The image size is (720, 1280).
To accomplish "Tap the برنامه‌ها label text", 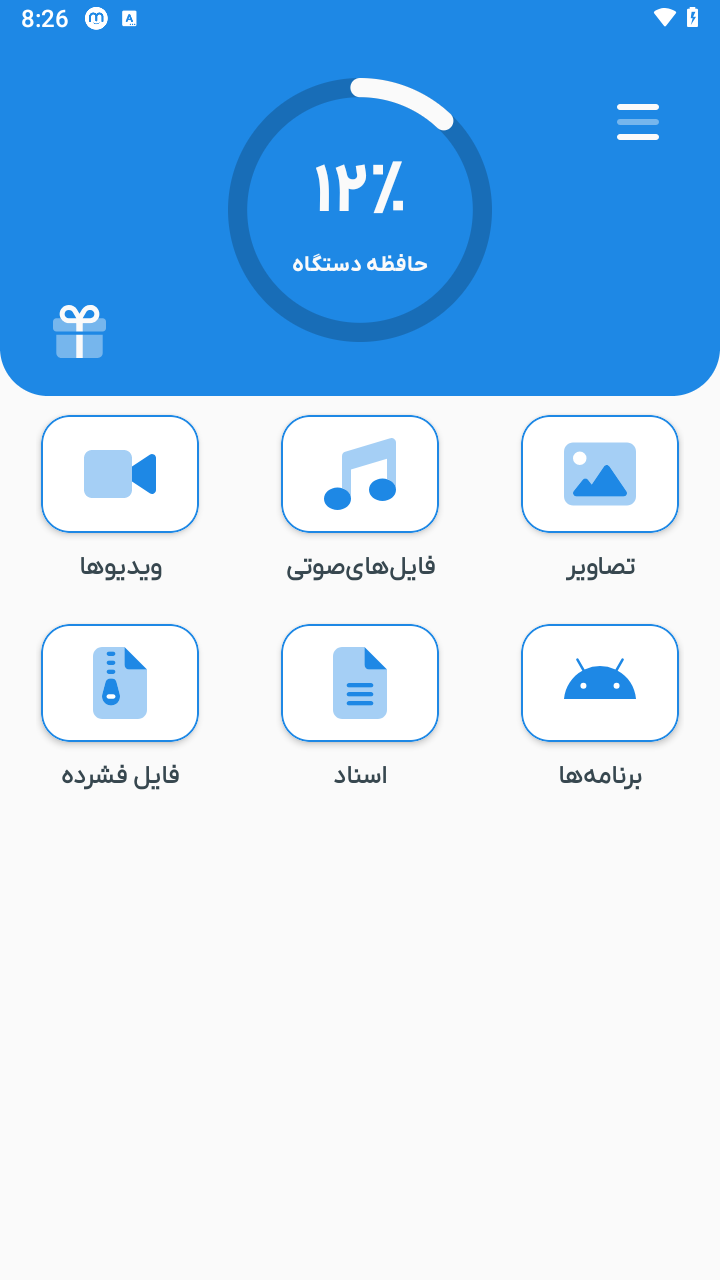I will pyautogui.click(x=600, y=775).
